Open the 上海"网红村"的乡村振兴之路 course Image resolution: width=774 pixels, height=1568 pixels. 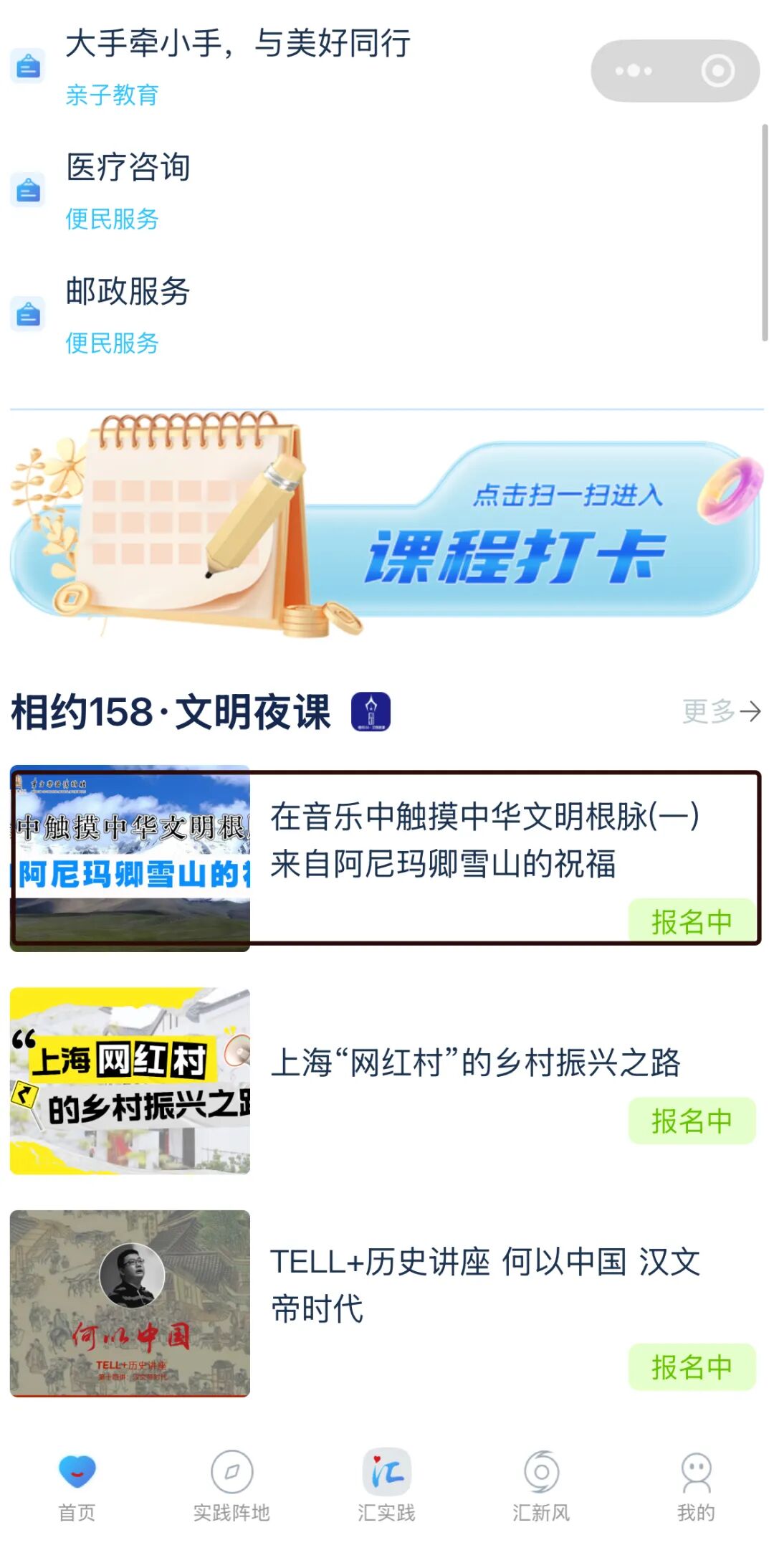click(x=474, y=1063)
